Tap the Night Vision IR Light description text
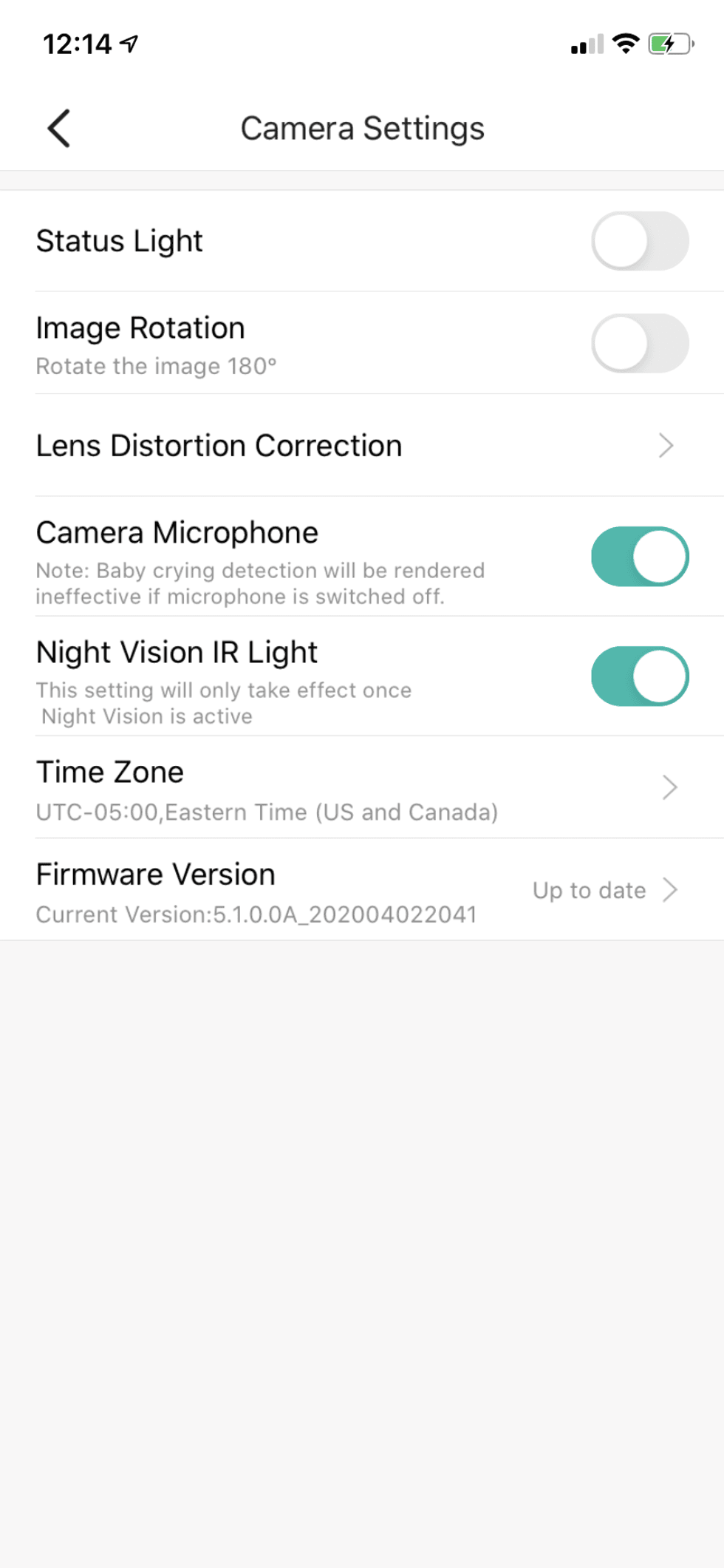This screenshot has height=1568, width=724. point(224,702)
